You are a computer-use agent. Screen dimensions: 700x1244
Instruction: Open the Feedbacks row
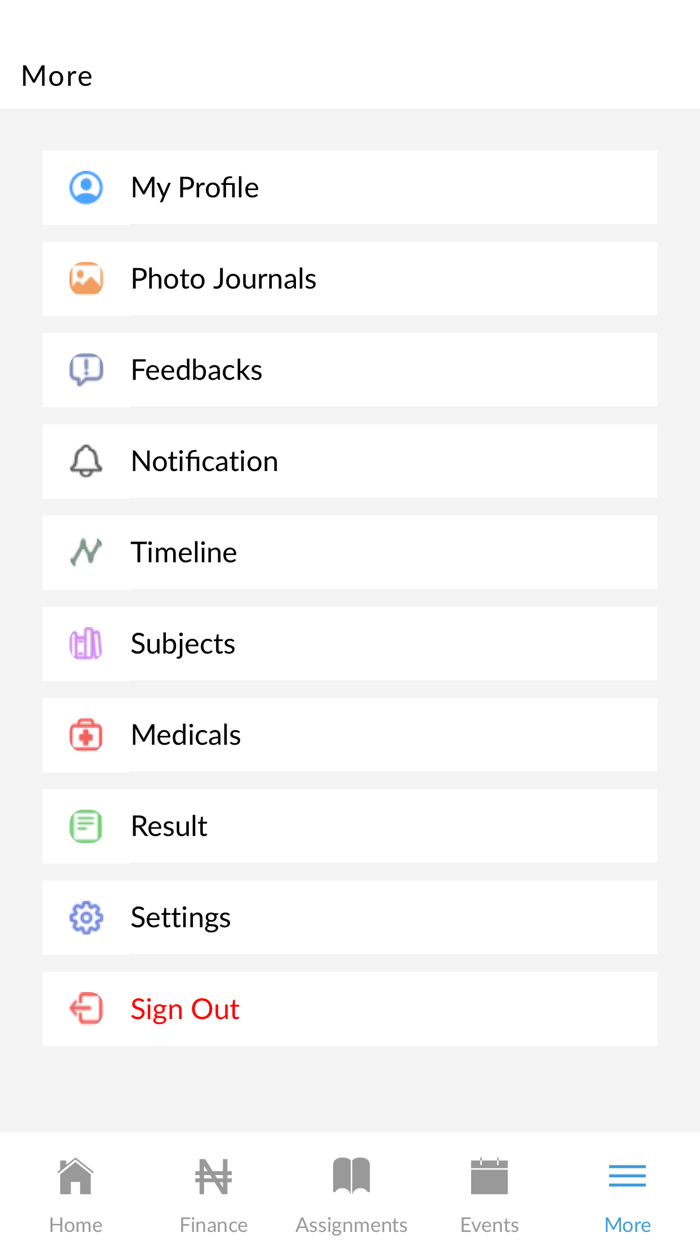coord(349,370)
